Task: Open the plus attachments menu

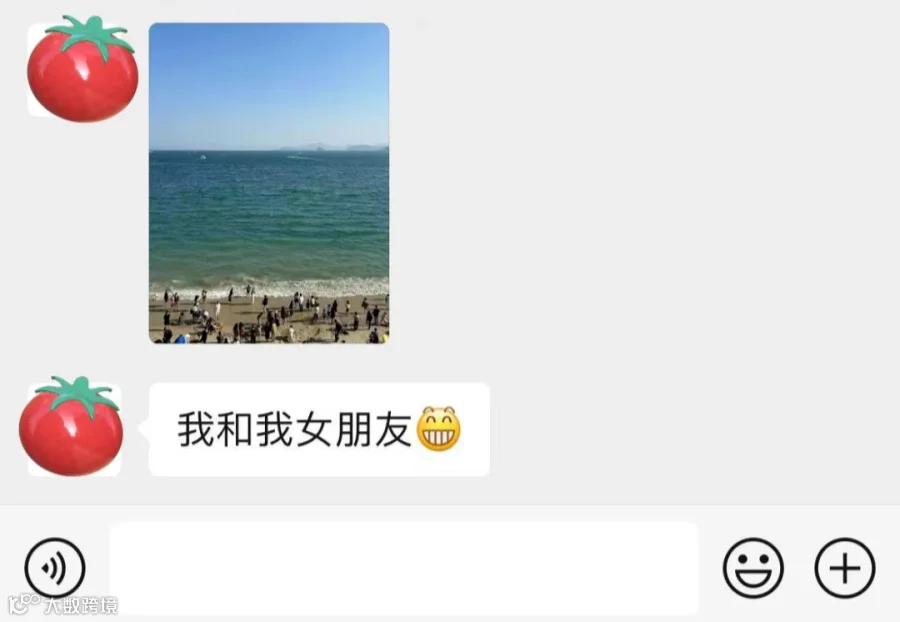Action: pos(845,568)
